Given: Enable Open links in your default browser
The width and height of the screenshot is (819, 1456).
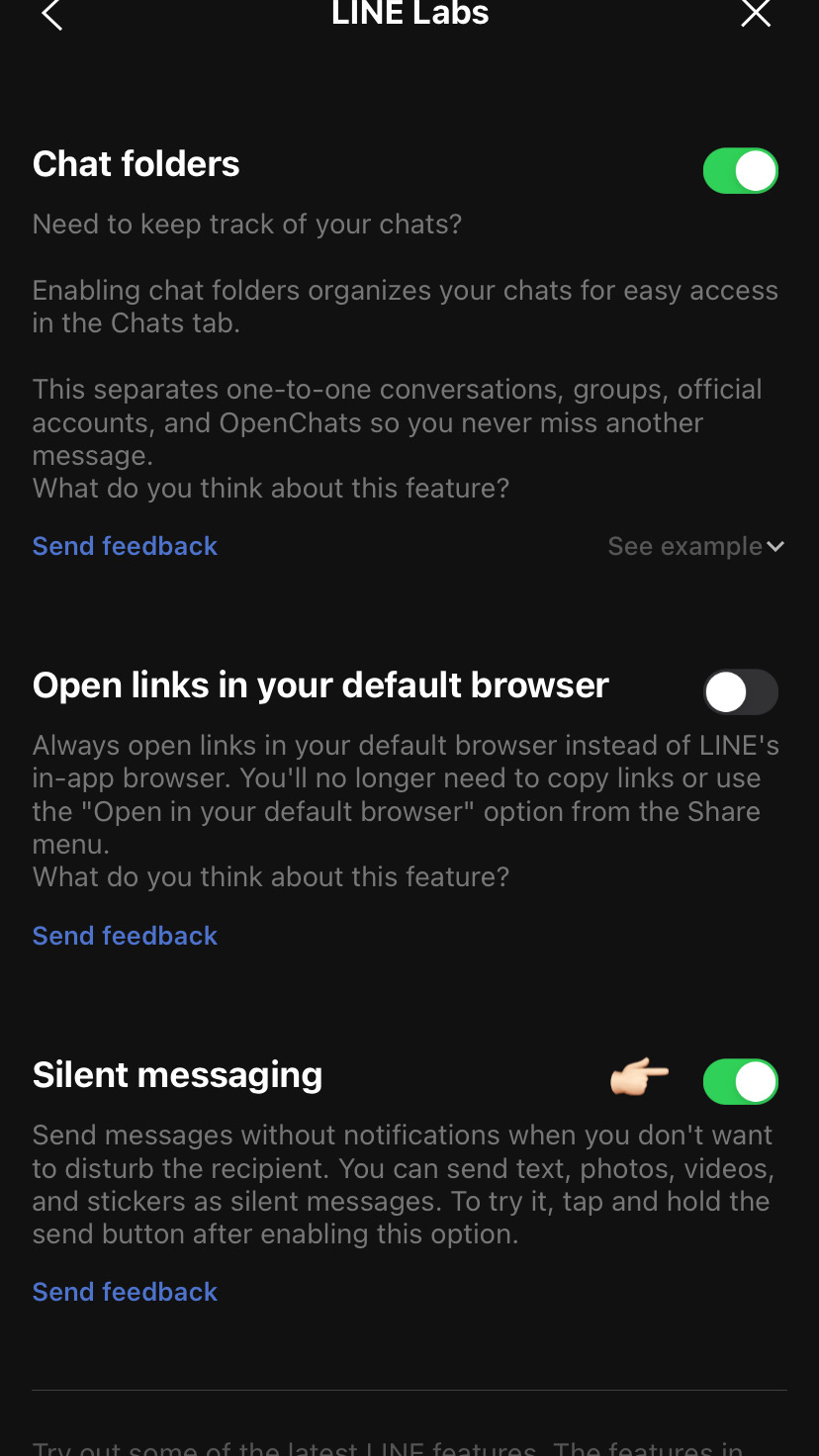Looking at the screenshot, I should click(740, 692).
